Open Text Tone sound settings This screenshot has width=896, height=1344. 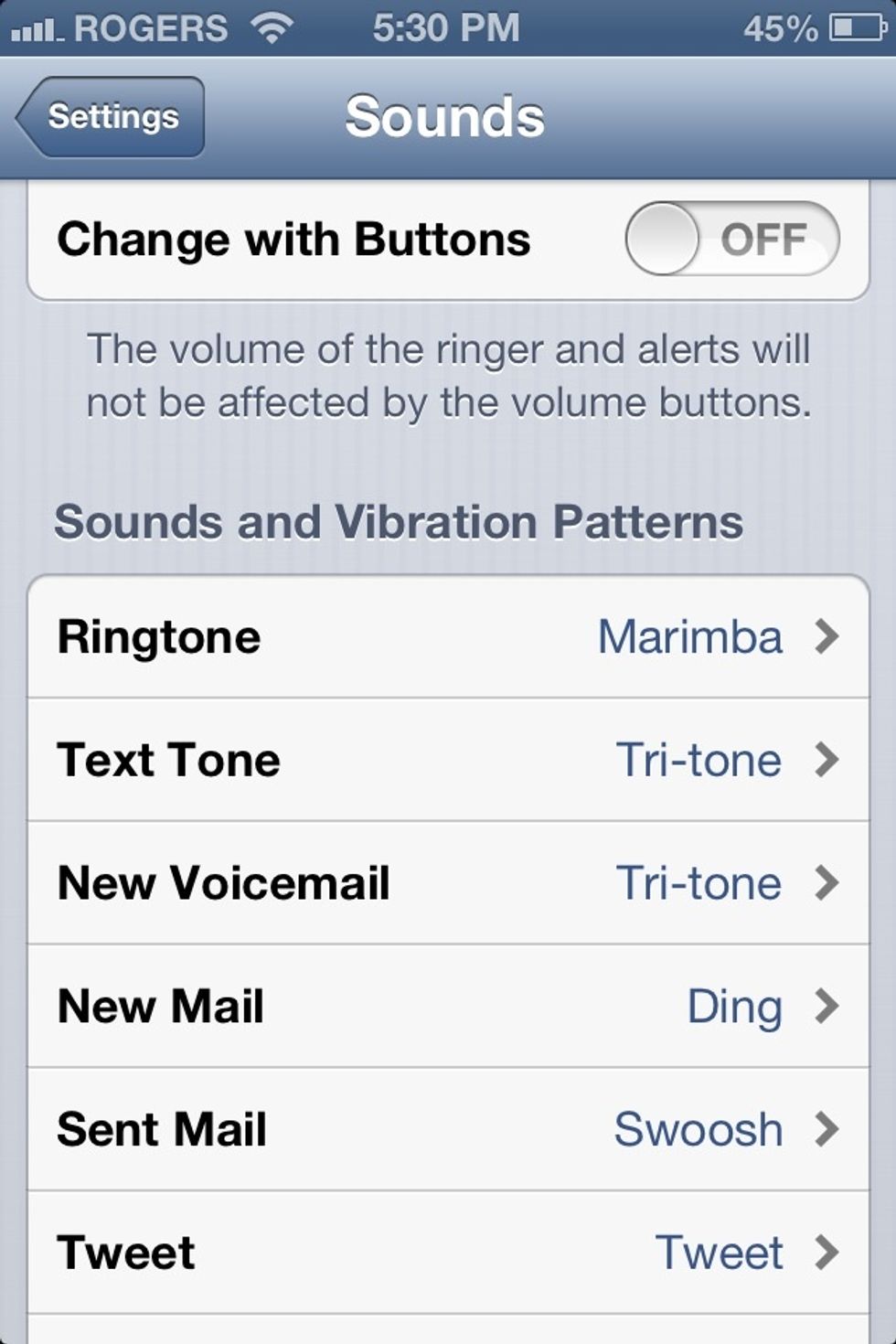point(448,760)
